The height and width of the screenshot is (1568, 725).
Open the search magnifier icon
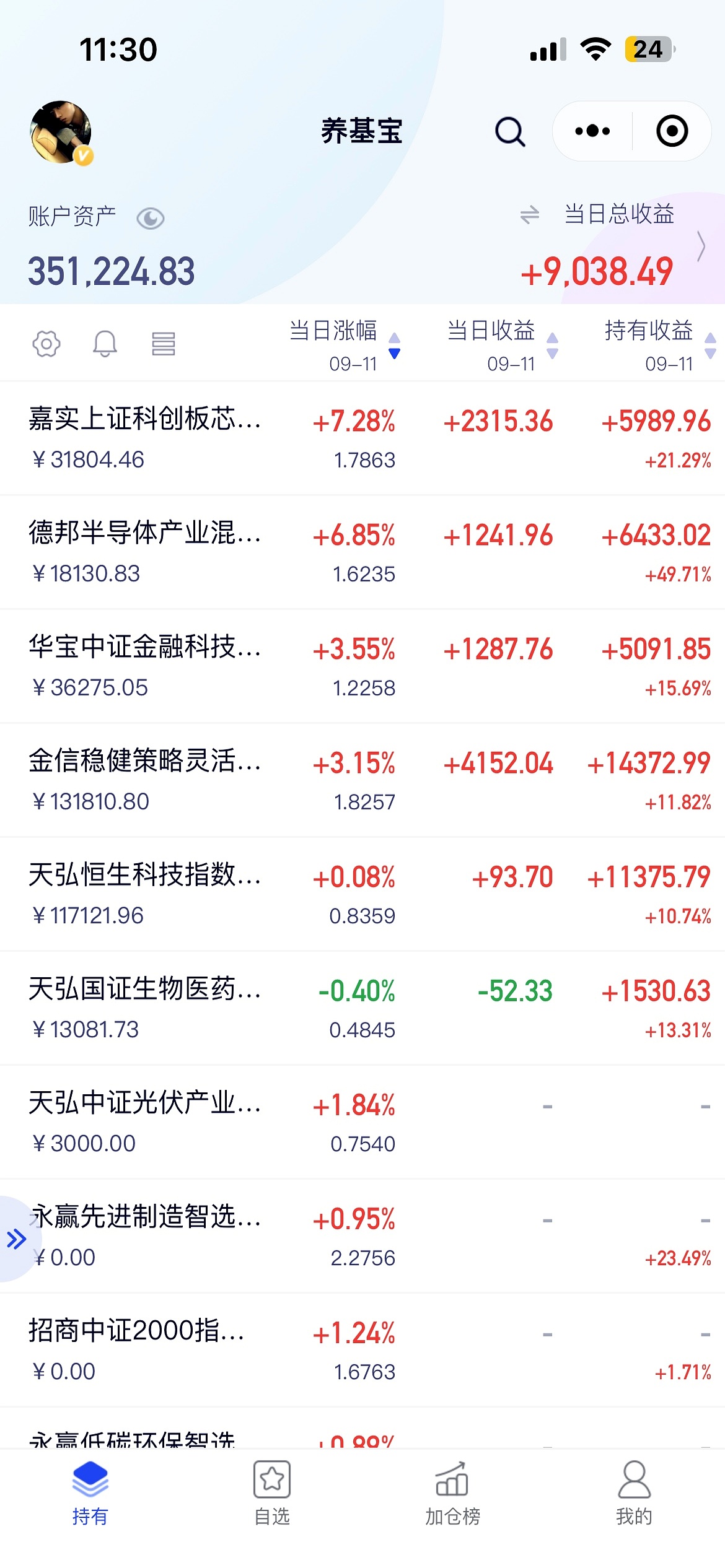click(x=510, y=131)
